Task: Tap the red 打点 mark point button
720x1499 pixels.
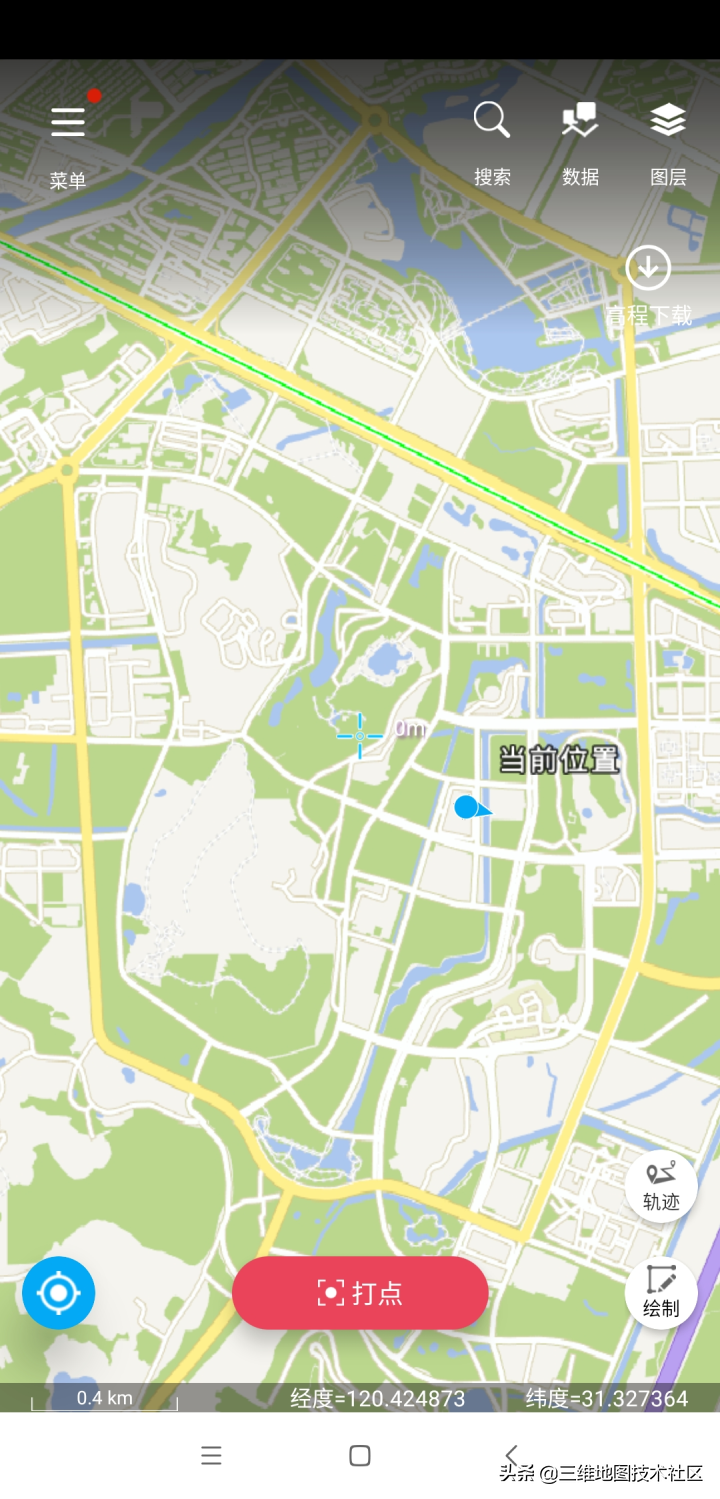Action: 360,1292
